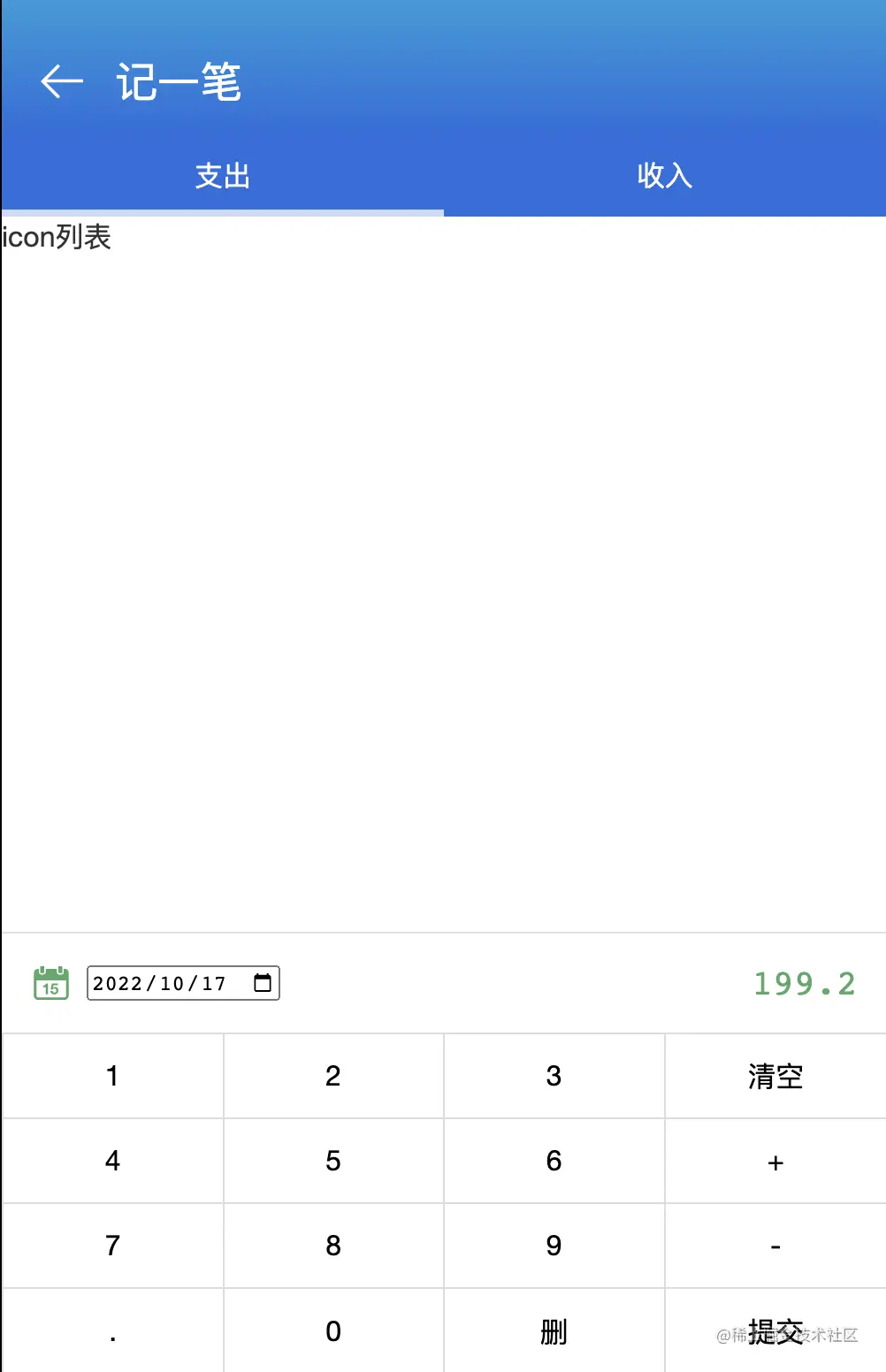The height and width of the screenshot is (1372, 886).
Task: Click the green amount 199.2
Action: coord(804,983)
